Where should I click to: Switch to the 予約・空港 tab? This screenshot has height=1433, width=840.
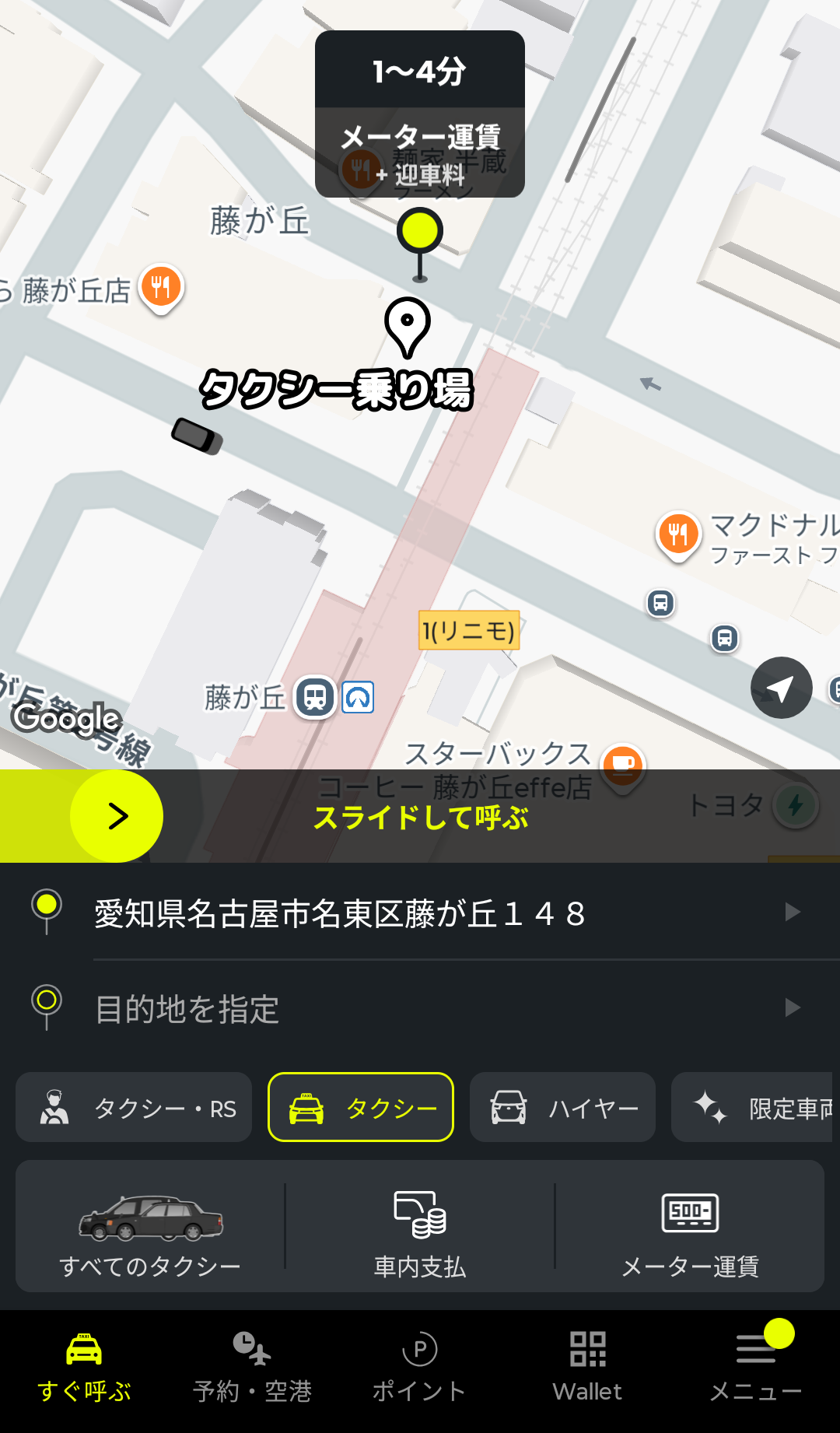pyautogui.click(x=252, y=1368)
